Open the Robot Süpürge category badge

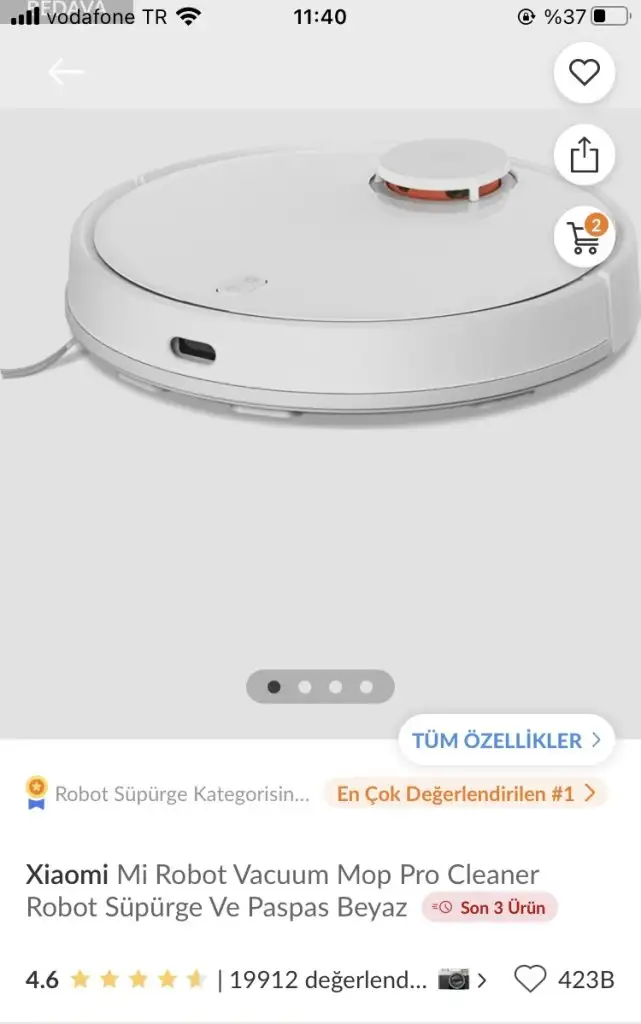coord(168,794)
